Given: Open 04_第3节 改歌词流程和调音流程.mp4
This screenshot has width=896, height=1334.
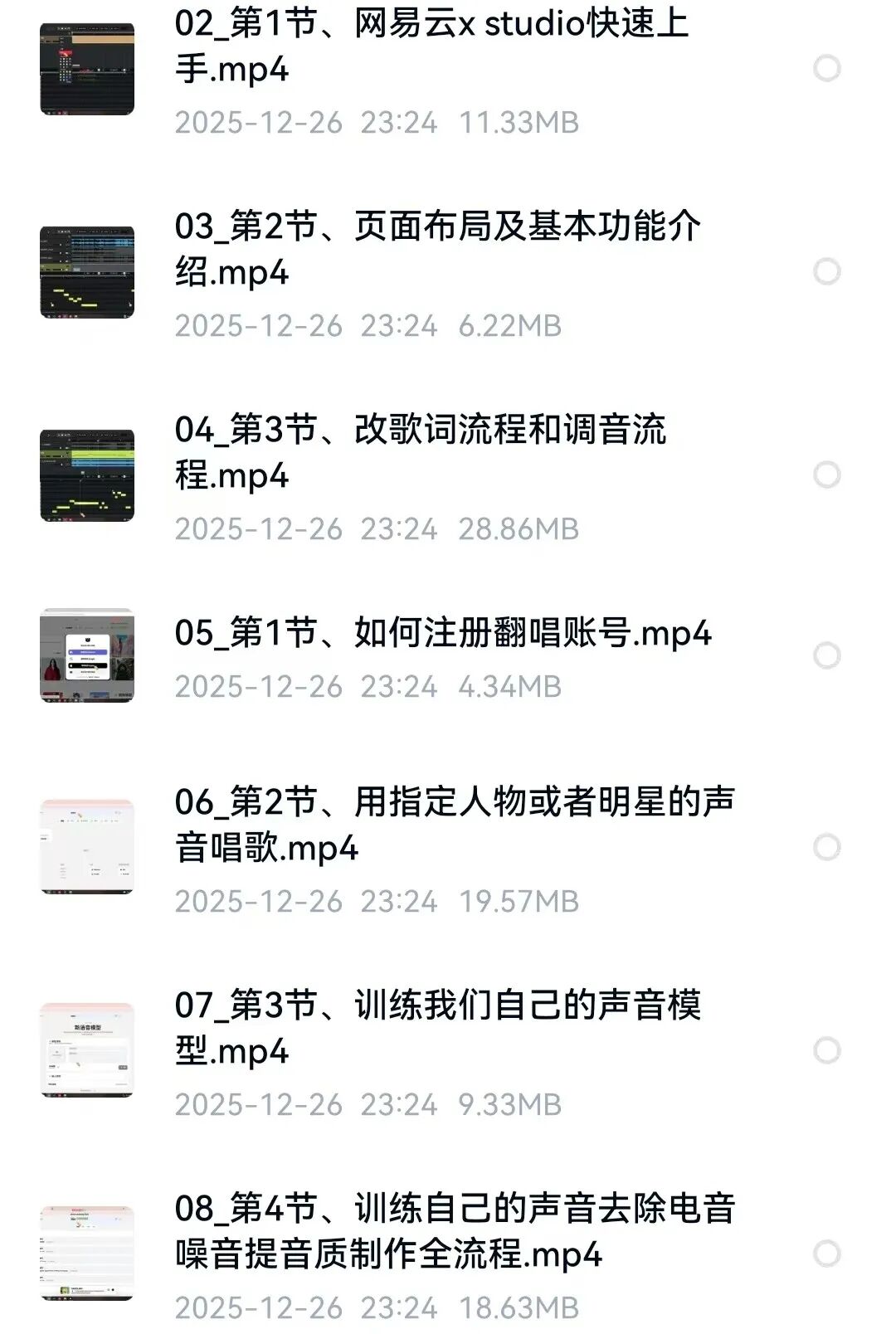Looking at the screenshot, I should click(420, 452).
